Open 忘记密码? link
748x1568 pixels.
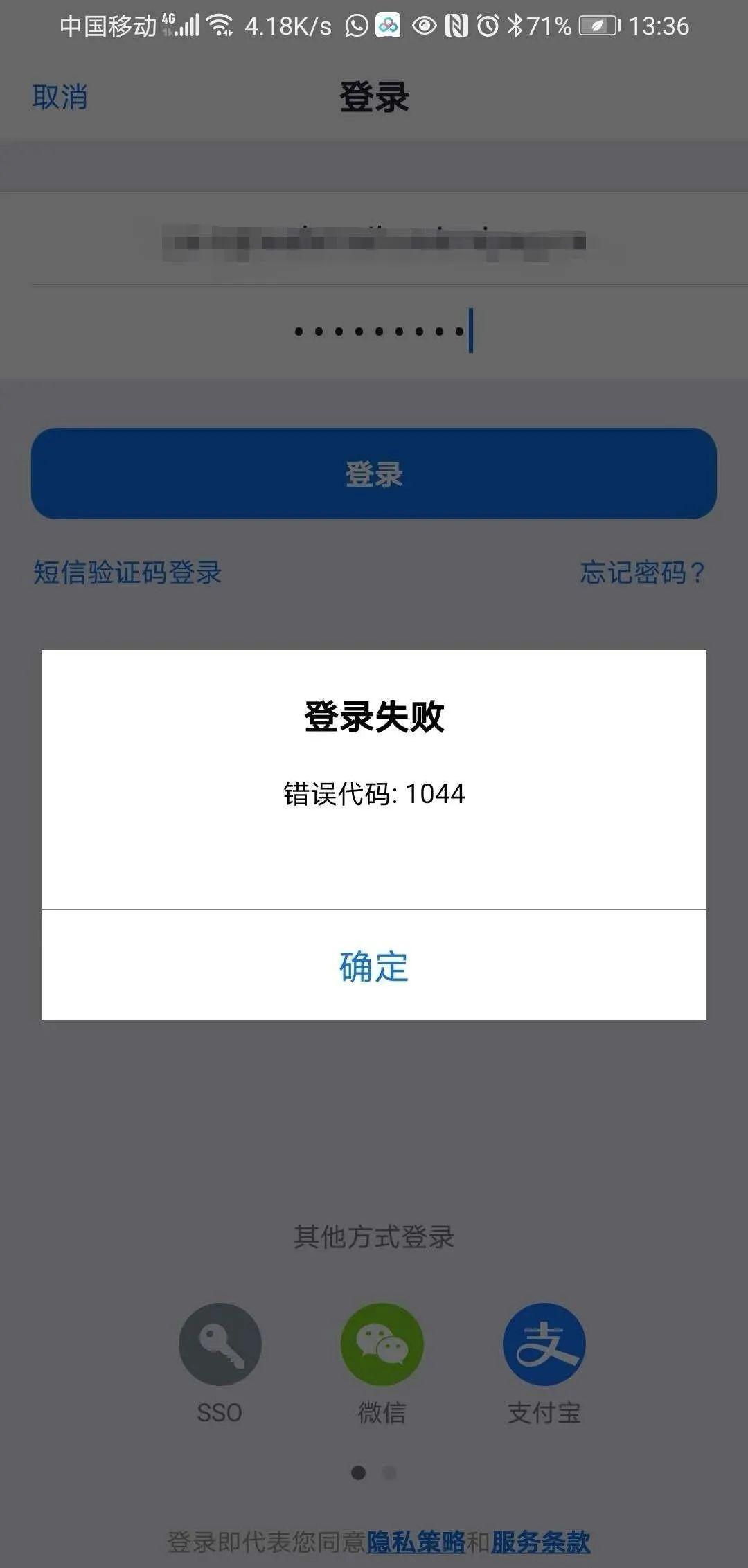[642, 573]
